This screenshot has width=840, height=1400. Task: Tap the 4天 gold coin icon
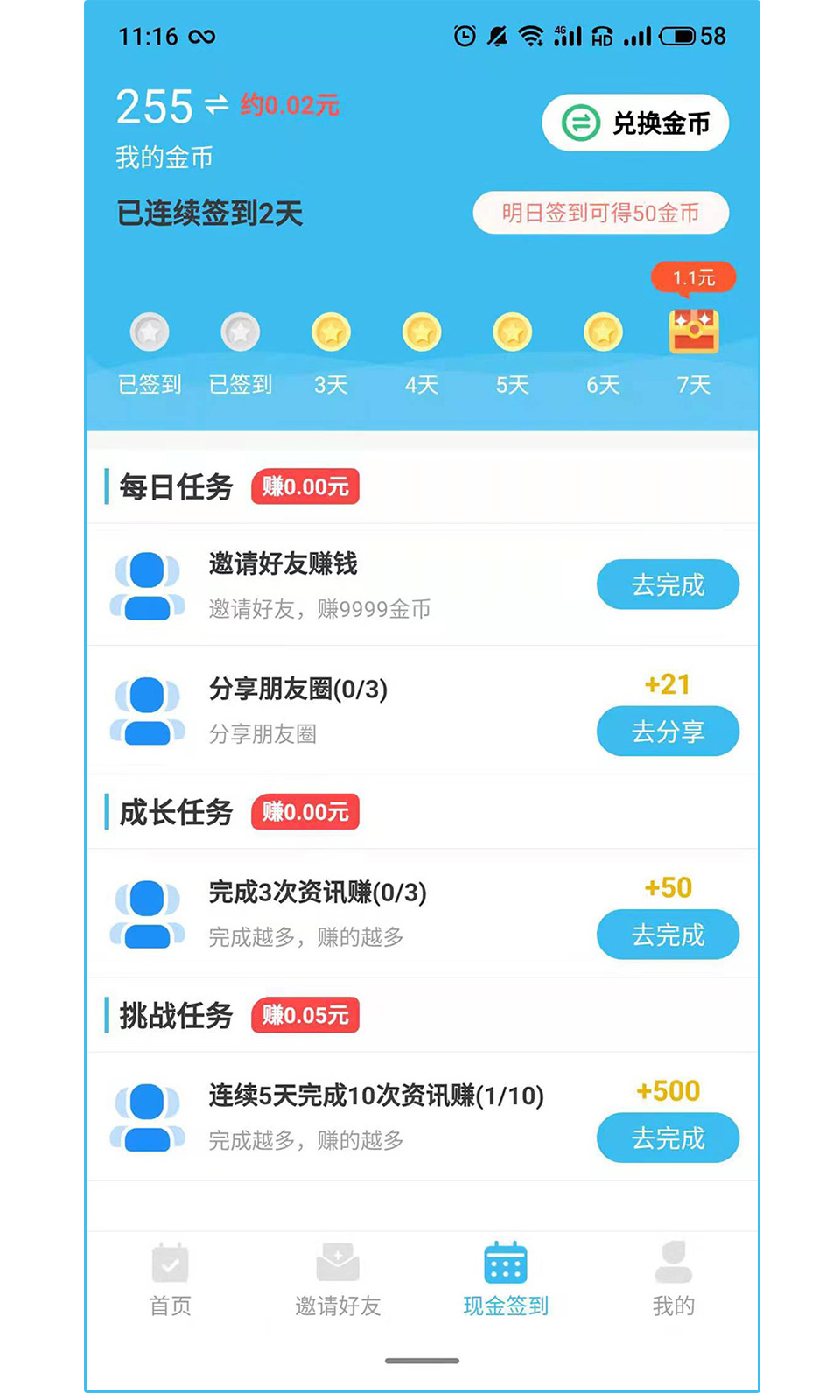(x=421, y=333)
